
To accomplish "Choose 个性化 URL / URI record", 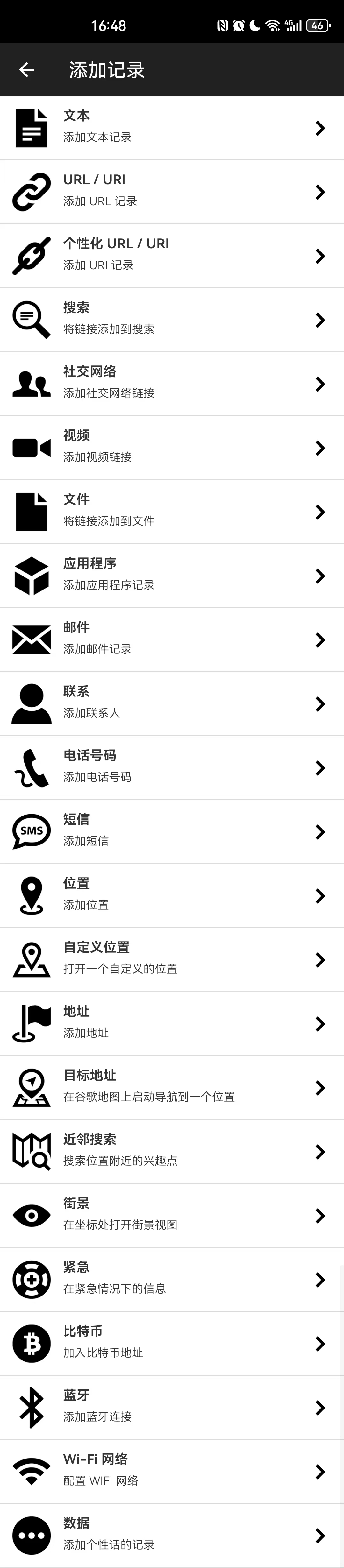I will coord(172,256).
